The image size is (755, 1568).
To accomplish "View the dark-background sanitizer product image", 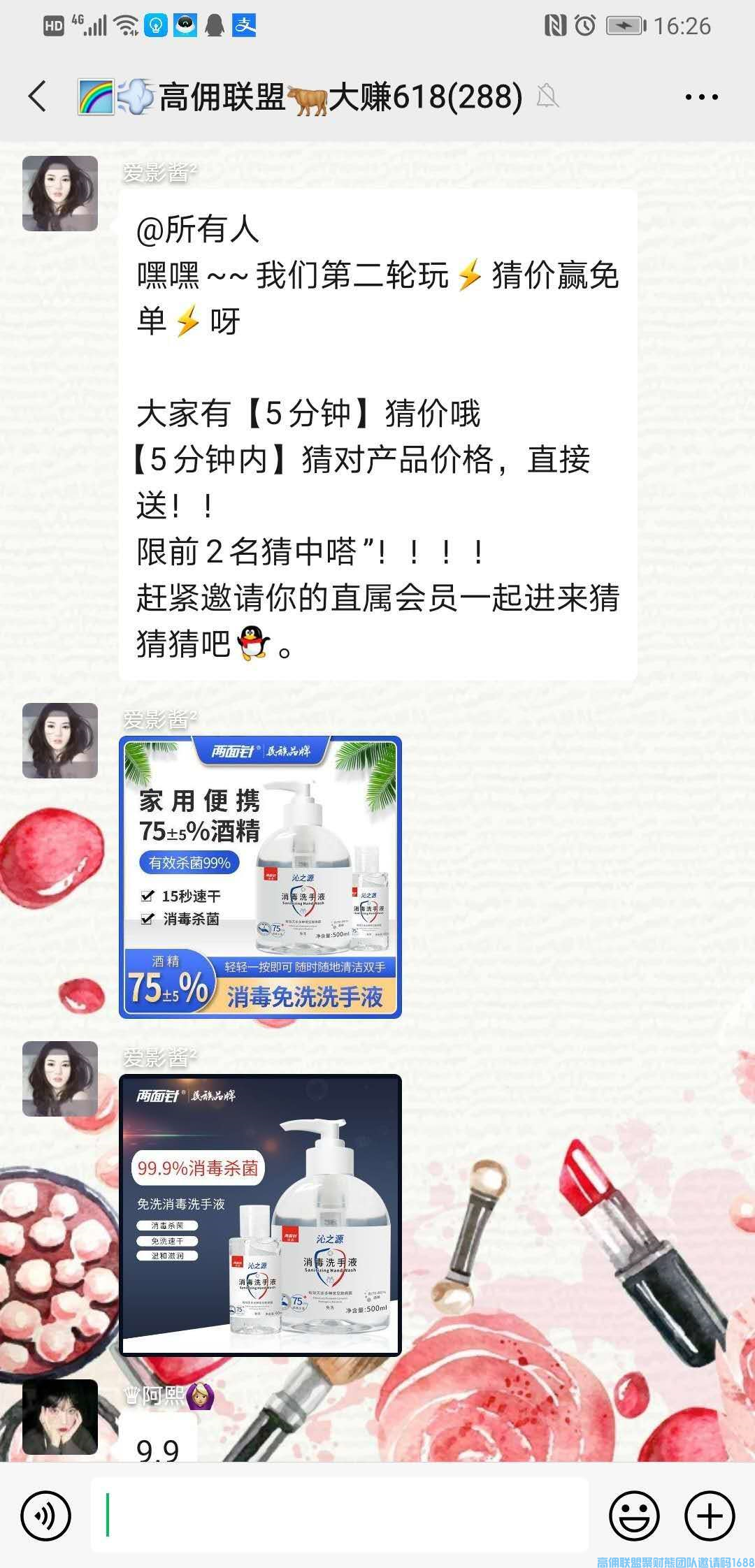I will coord(260,1215).
